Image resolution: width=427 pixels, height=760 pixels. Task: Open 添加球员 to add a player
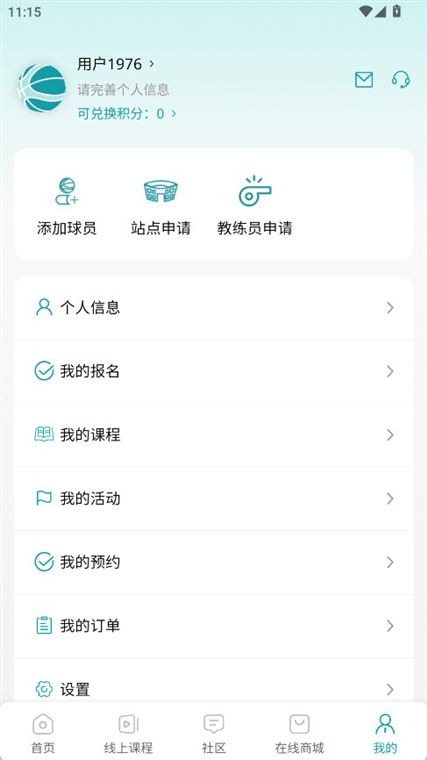(x=66, y=206)
